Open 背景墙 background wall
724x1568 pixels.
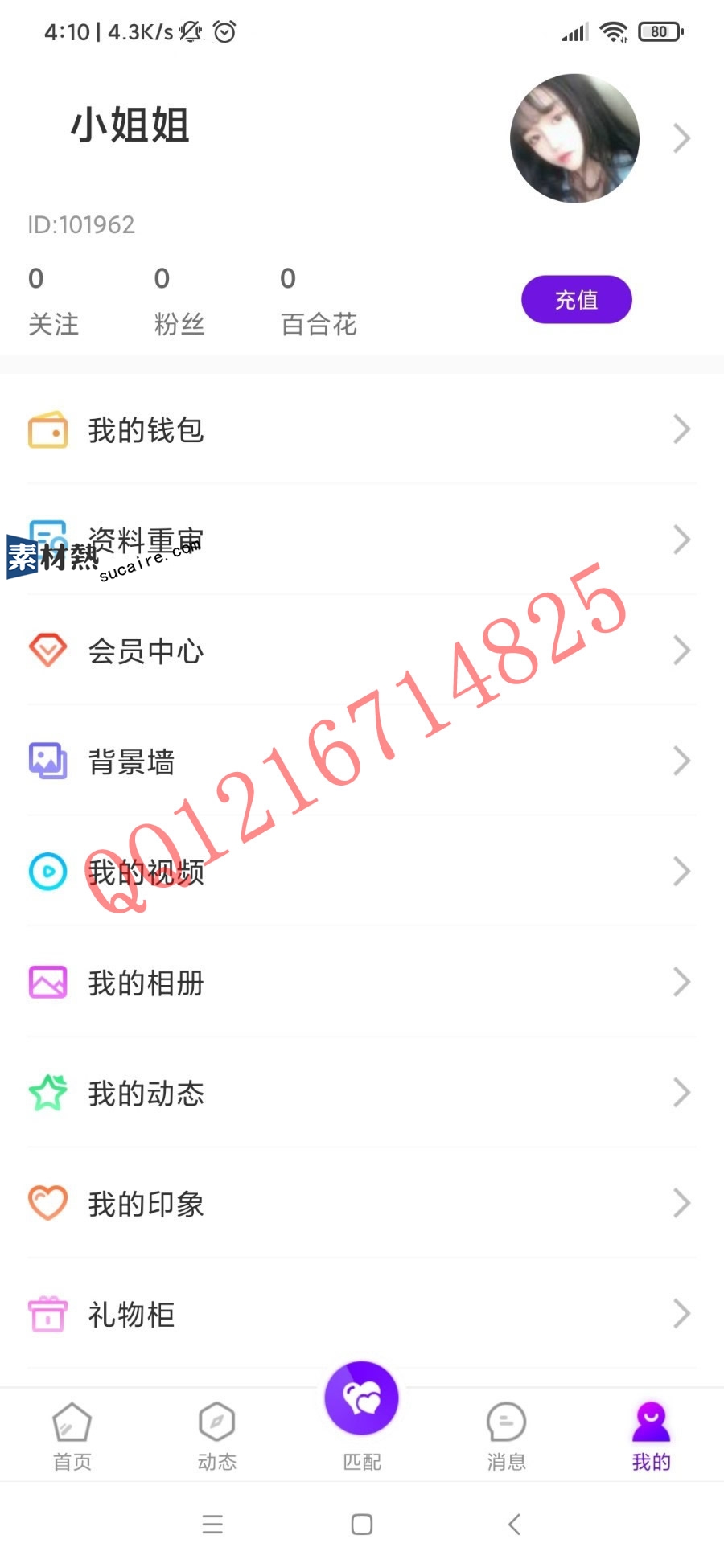point(362,761)
